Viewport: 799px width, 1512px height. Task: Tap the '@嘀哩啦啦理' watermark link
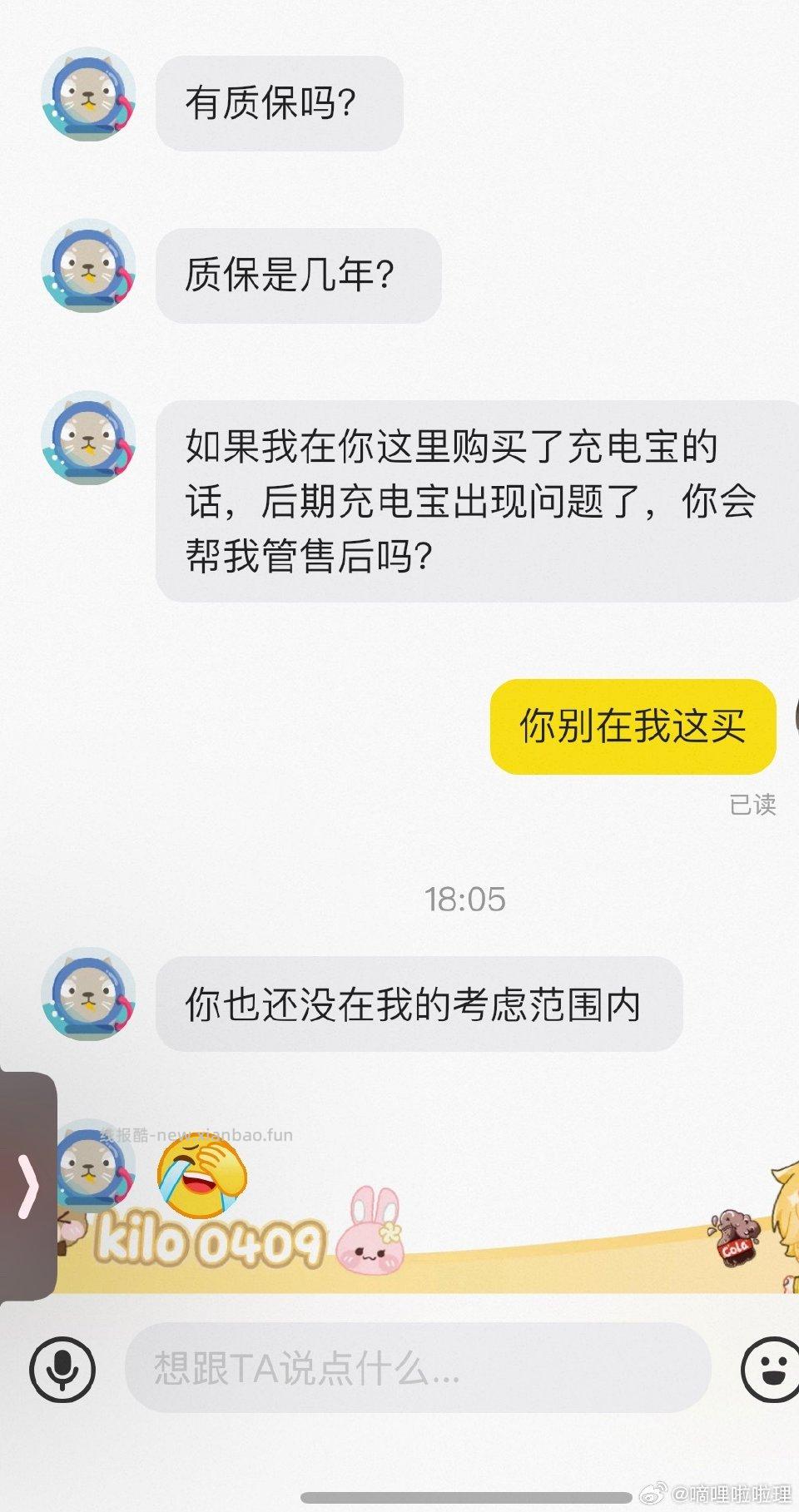732,1494
